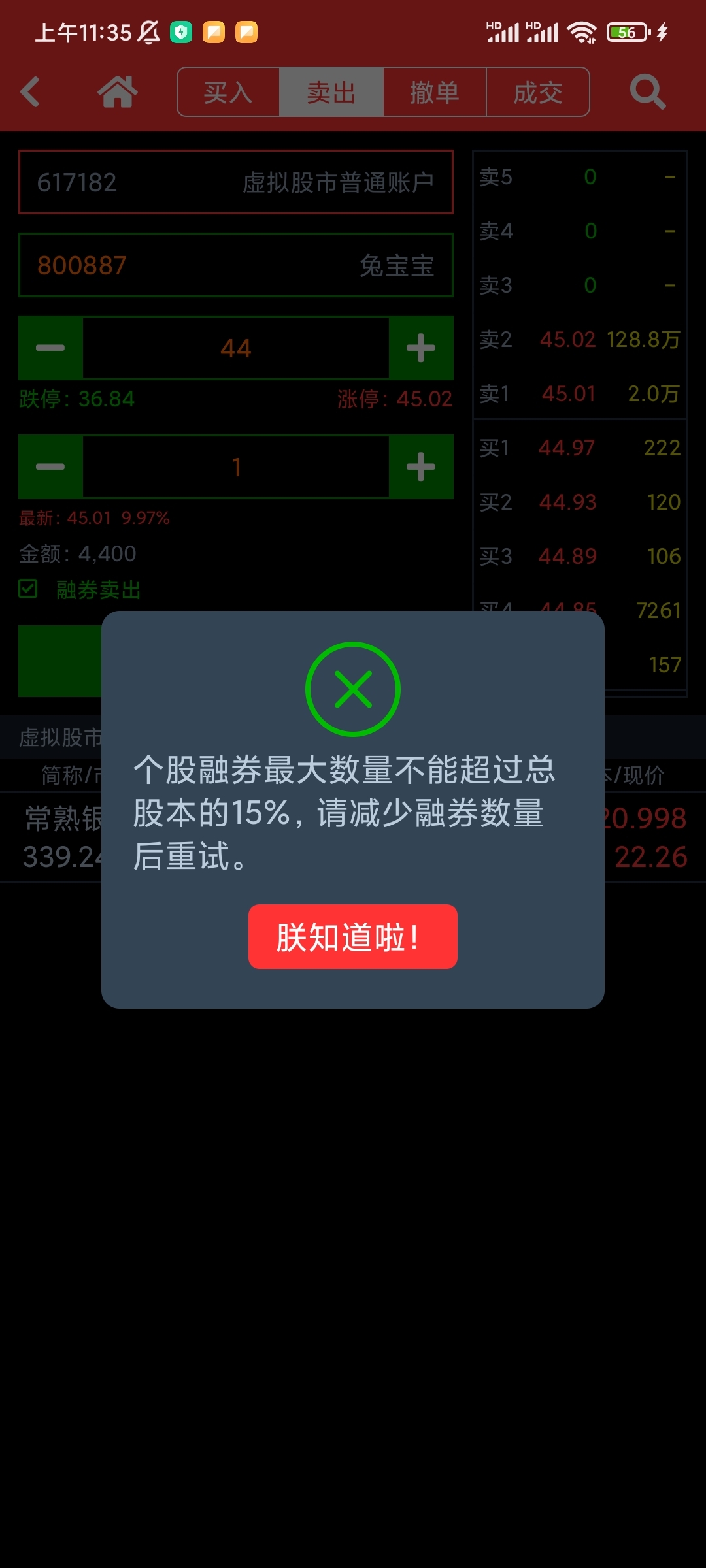The width and height of the screenshot is (706, 1568).
Task: Open the home icon in the top bar
Action: [x=118, y=91]
